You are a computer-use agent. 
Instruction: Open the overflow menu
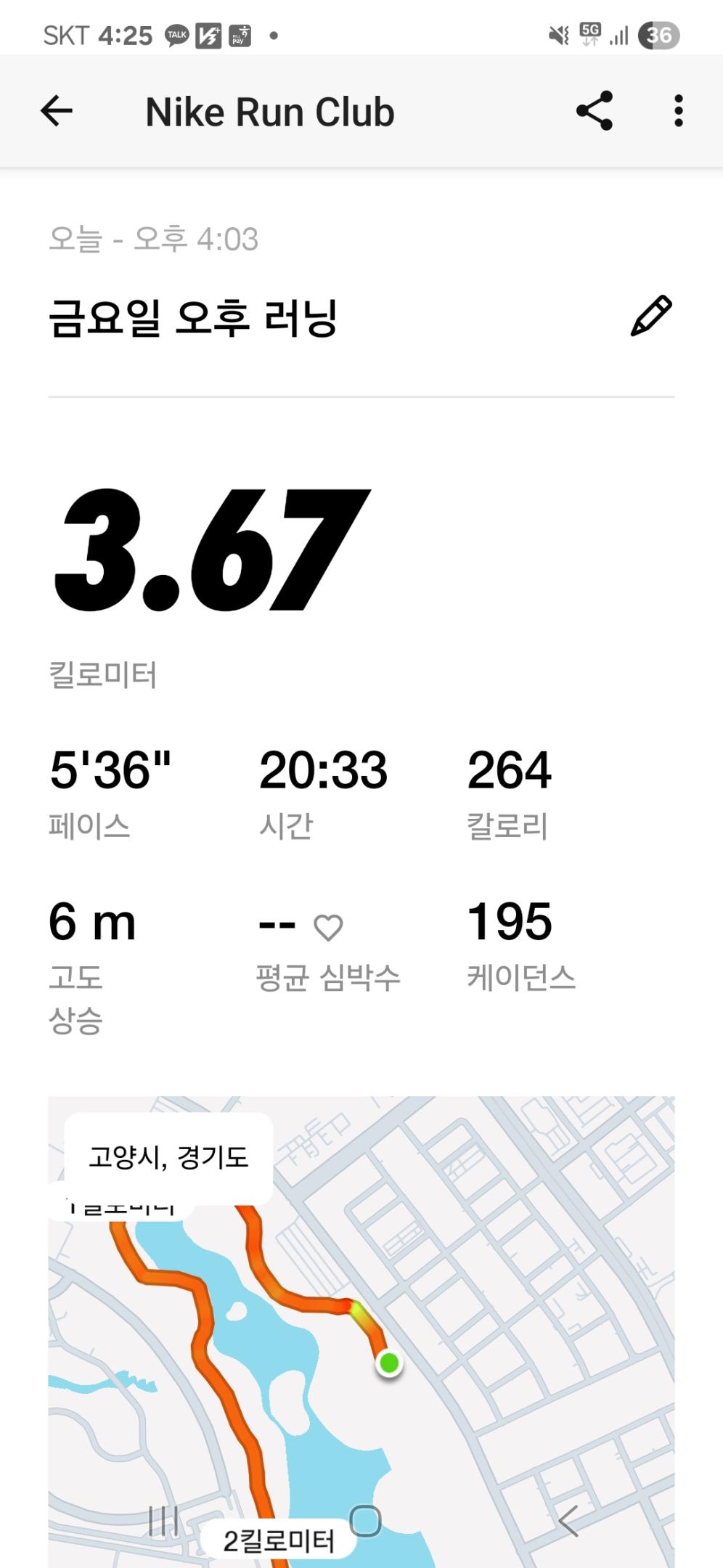(678, 111)
